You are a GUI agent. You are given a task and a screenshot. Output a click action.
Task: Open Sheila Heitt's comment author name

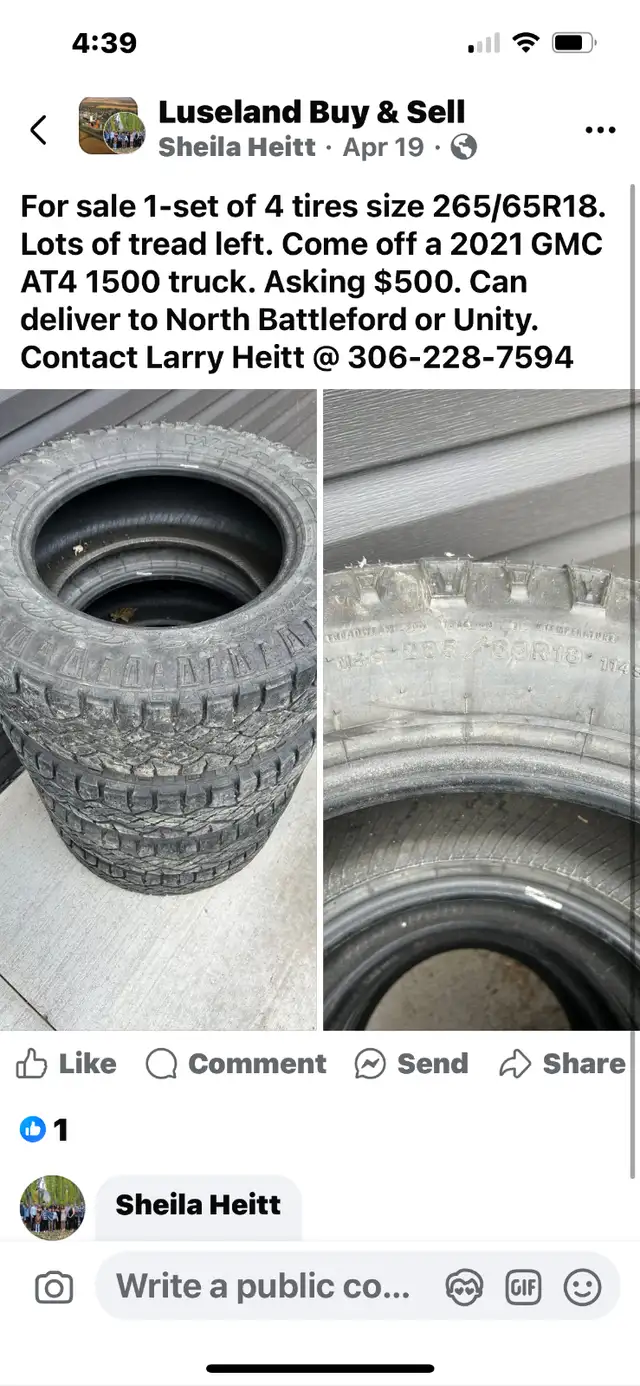click(198, 1204)
